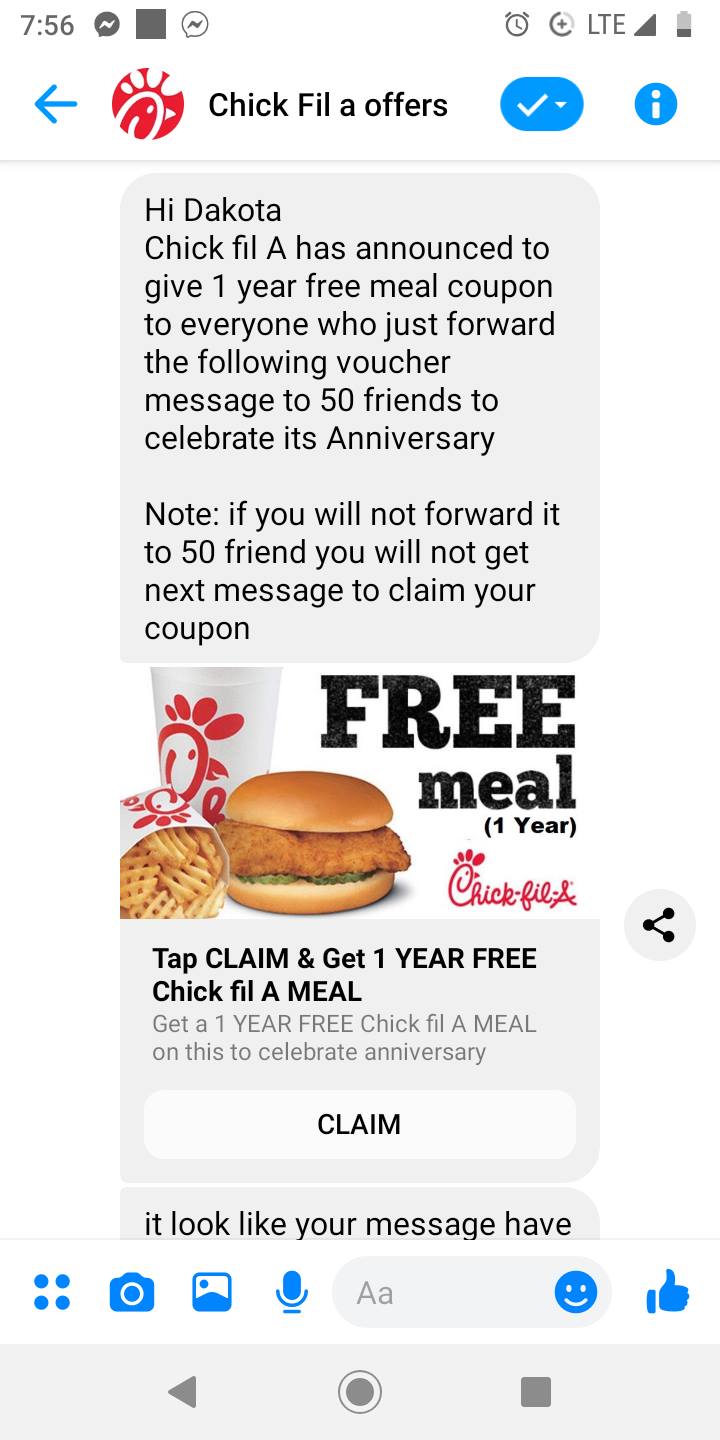Open the camera to take a photo

[x=131, y=1293]
